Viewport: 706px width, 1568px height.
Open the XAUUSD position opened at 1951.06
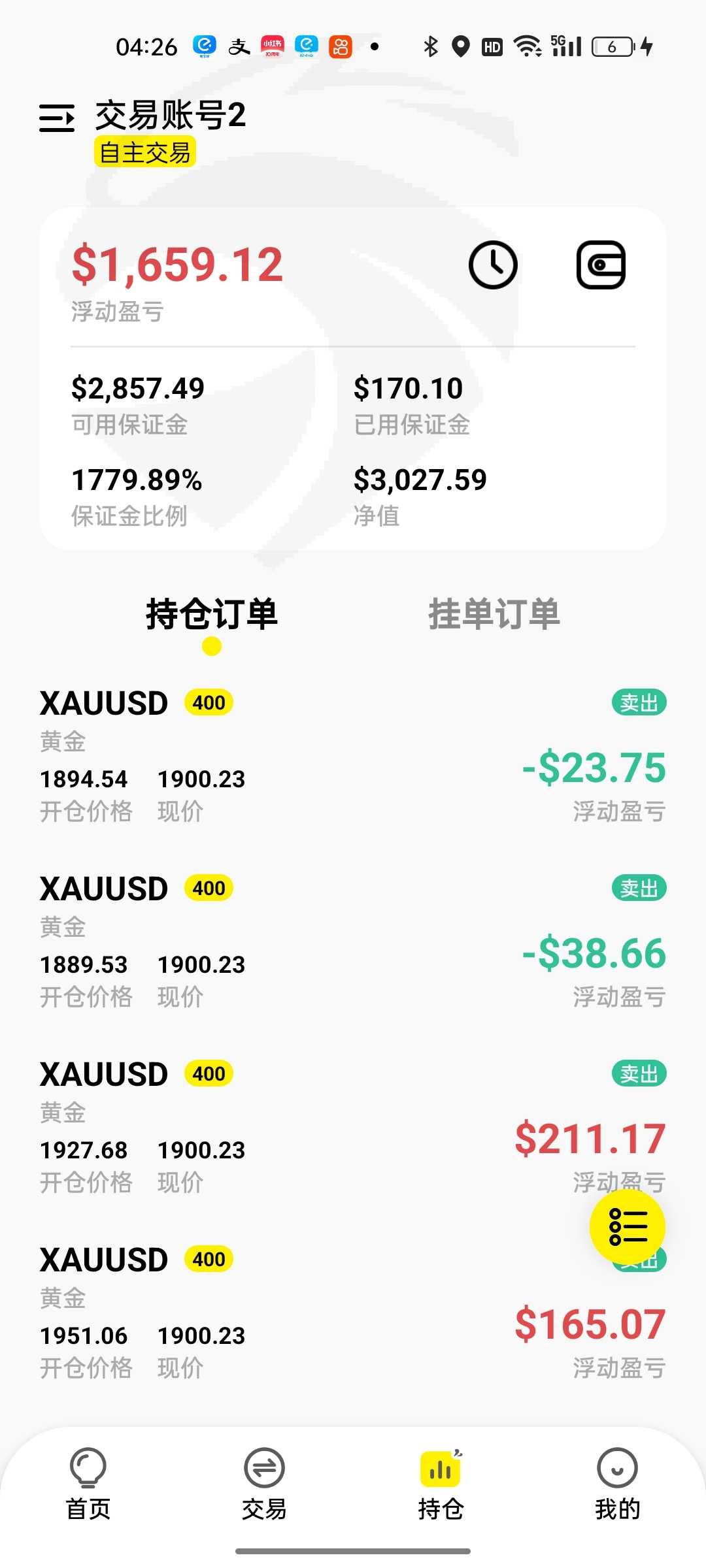click(x=353, y=1313)
